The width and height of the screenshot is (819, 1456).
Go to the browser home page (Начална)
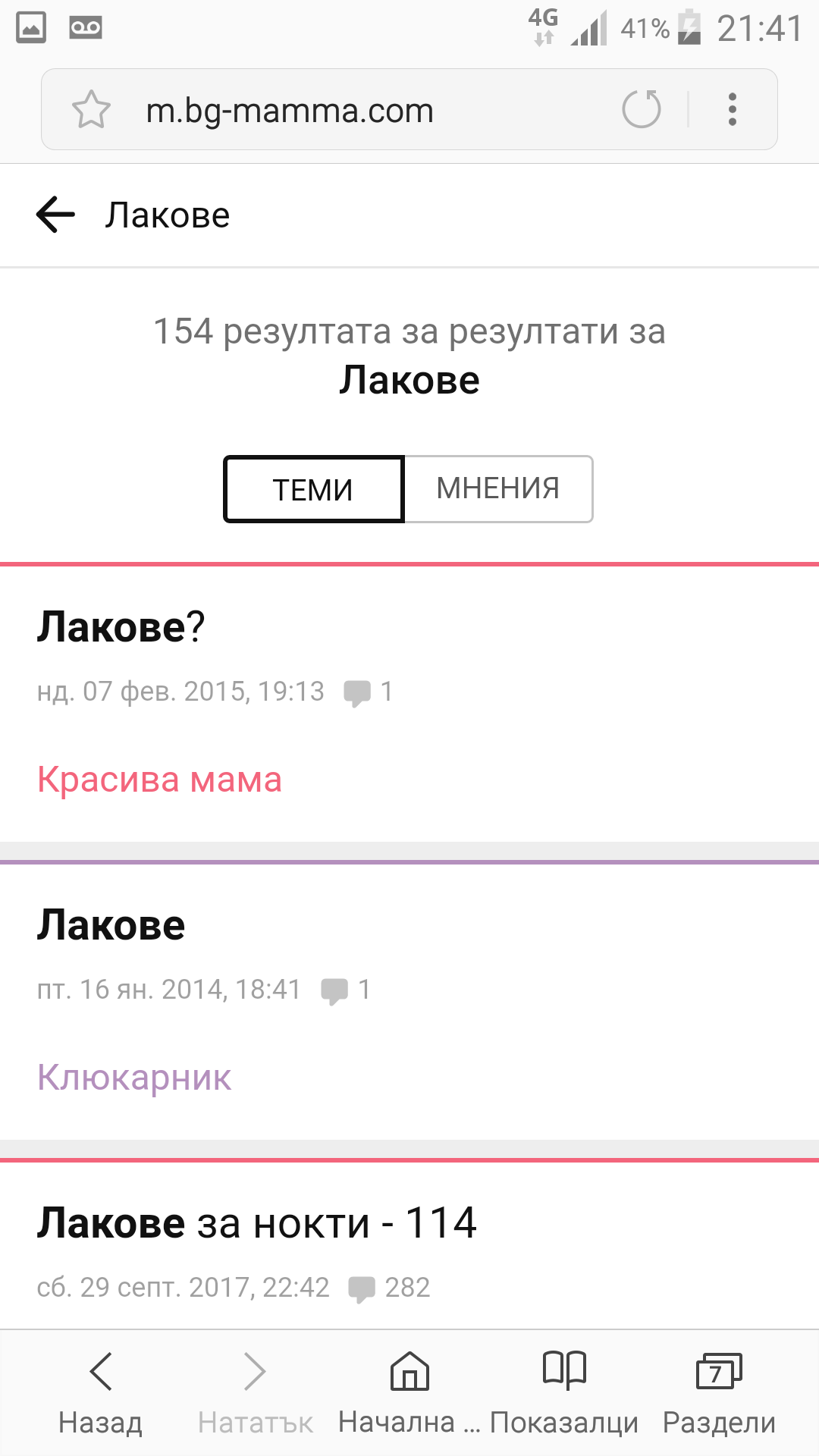409,1392
